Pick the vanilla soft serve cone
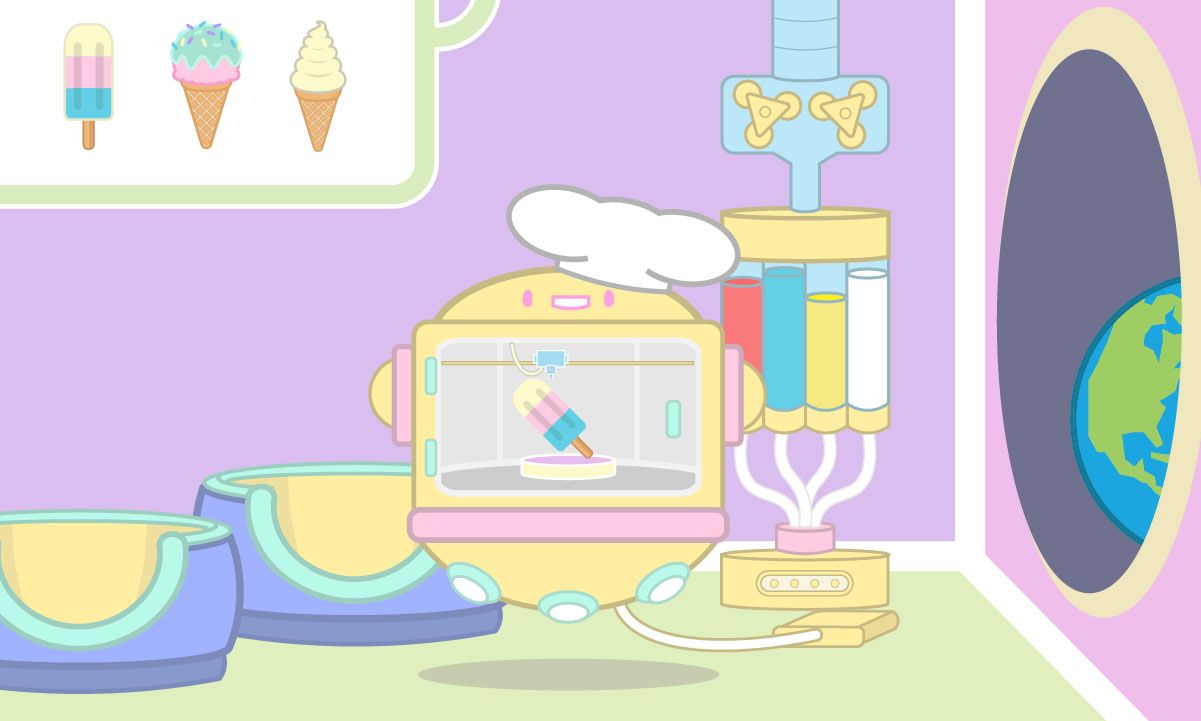1201x721 pixels. coord(318,85)
